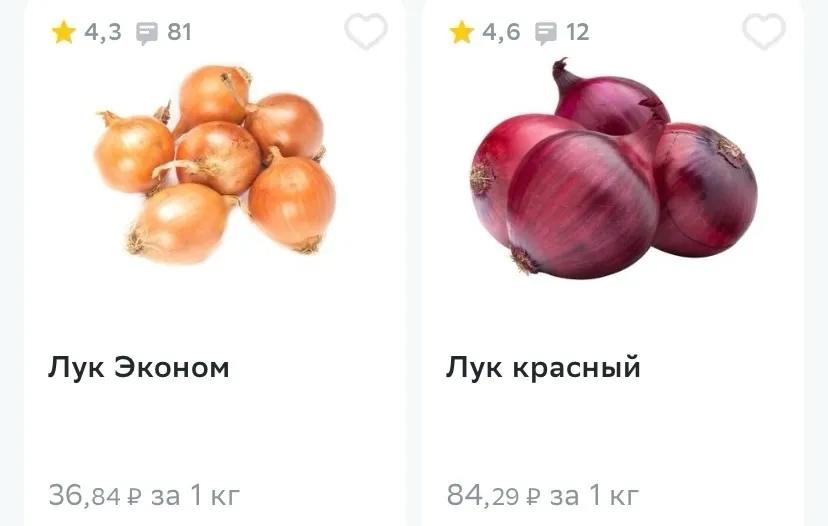Add Лук красный to favorites
The image size is (828, 526).
pyautogui.click(x=763, y=32)
